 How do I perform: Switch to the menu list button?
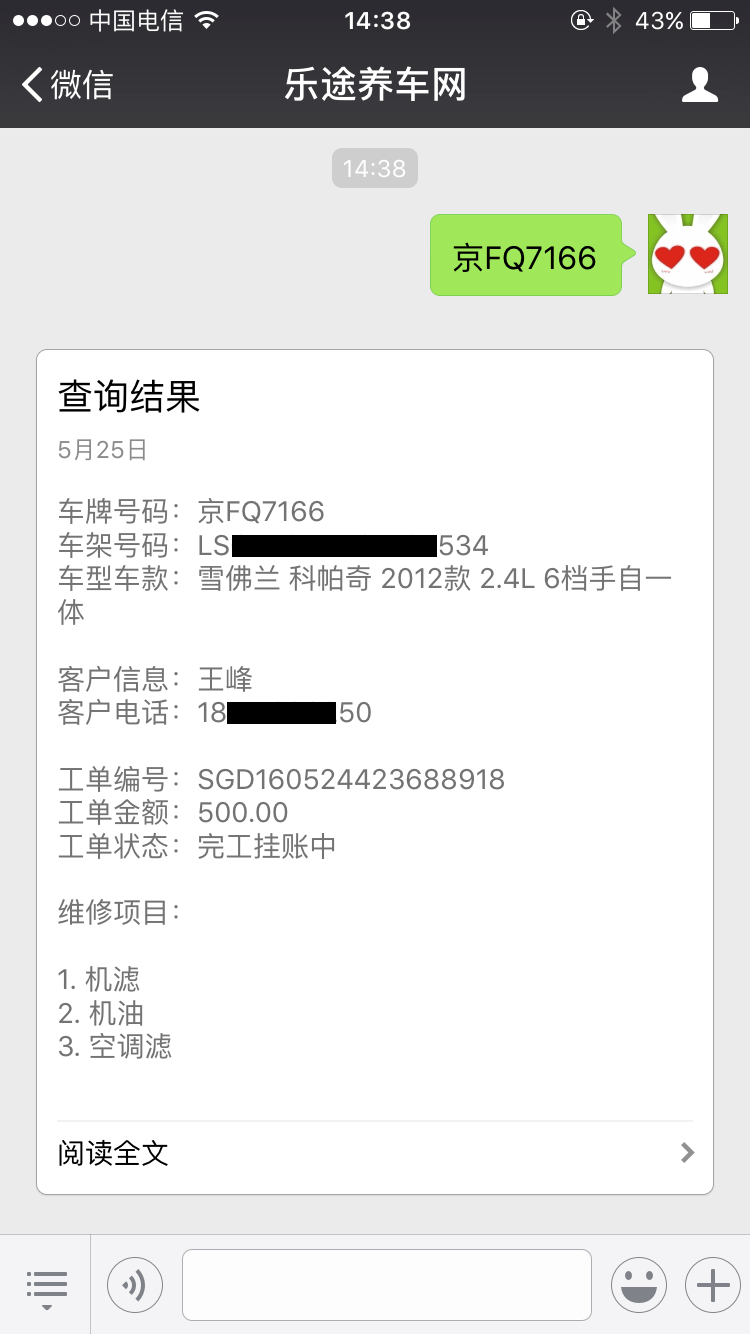[x=46, y=1284]
